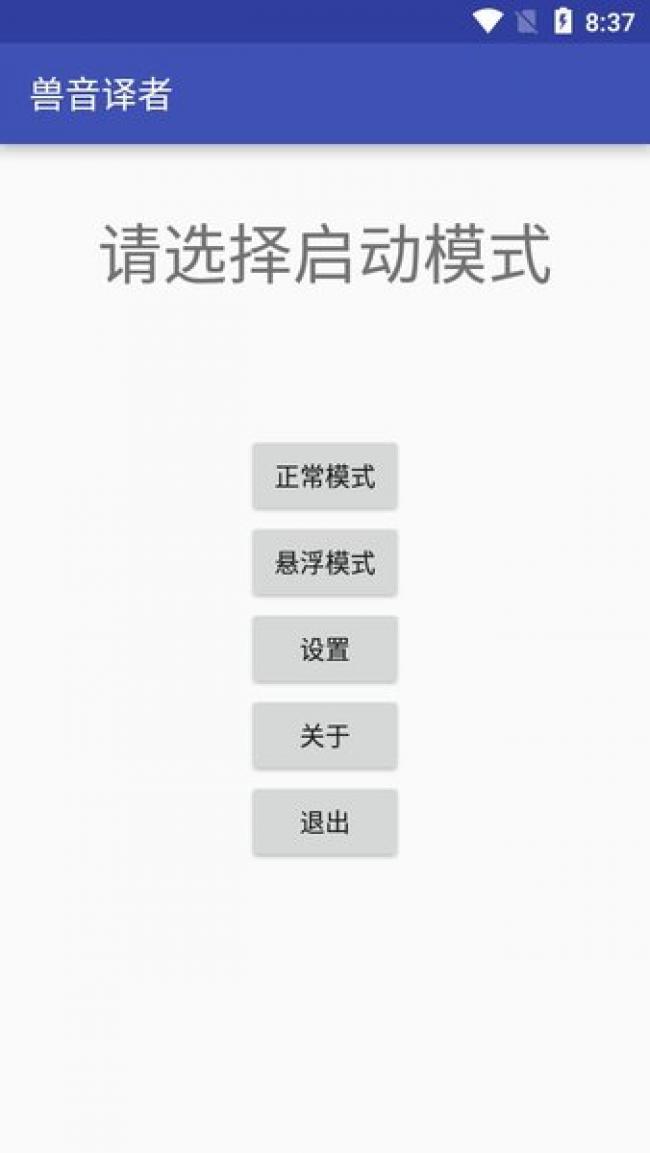
Task: Launch 悬浮模式 floating mode
Action: (x=325, y=563)
